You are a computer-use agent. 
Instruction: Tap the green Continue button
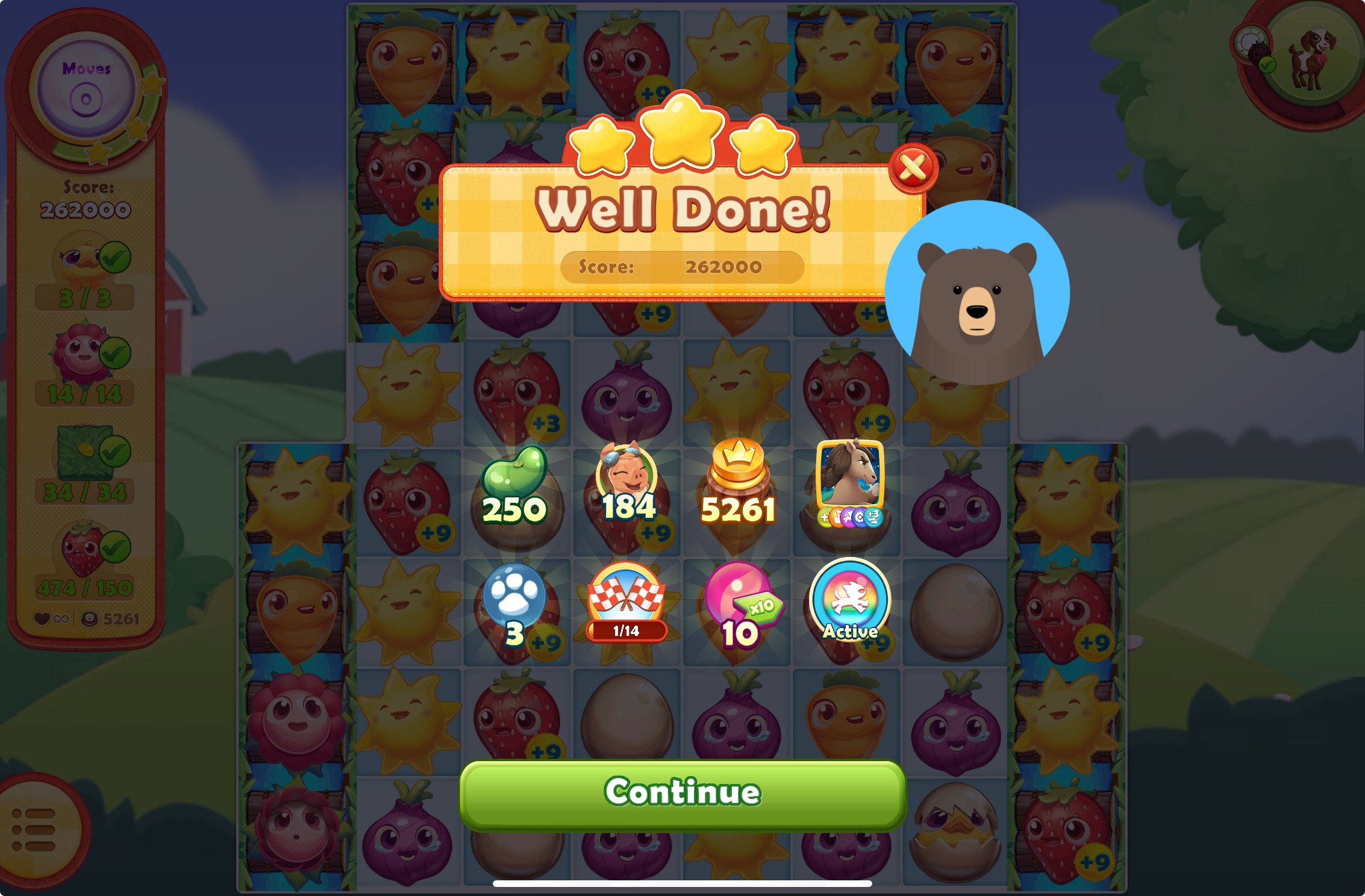682,794
